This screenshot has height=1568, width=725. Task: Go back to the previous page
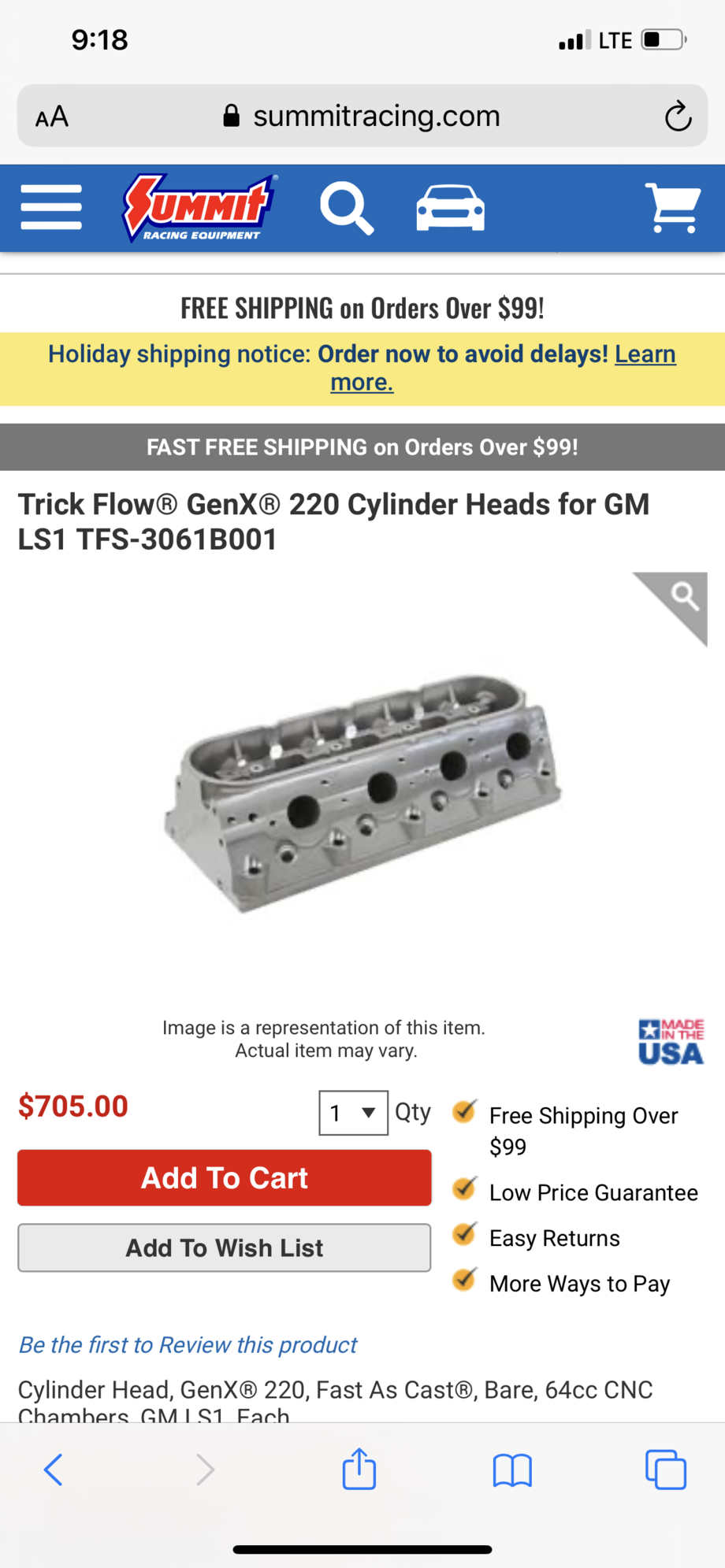(x=53, y=1470)
